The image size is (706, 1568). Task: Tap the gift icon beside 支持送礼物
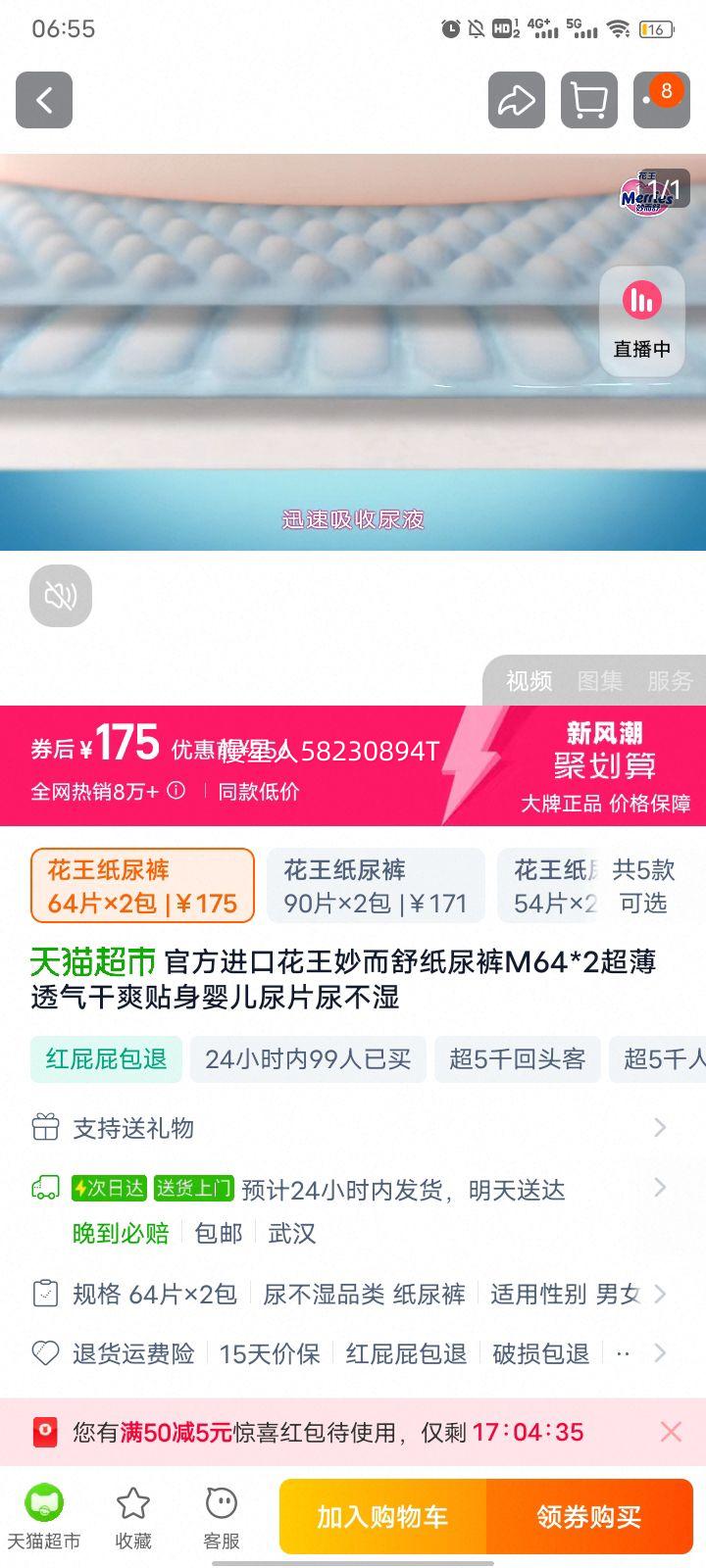(43, 1127)
